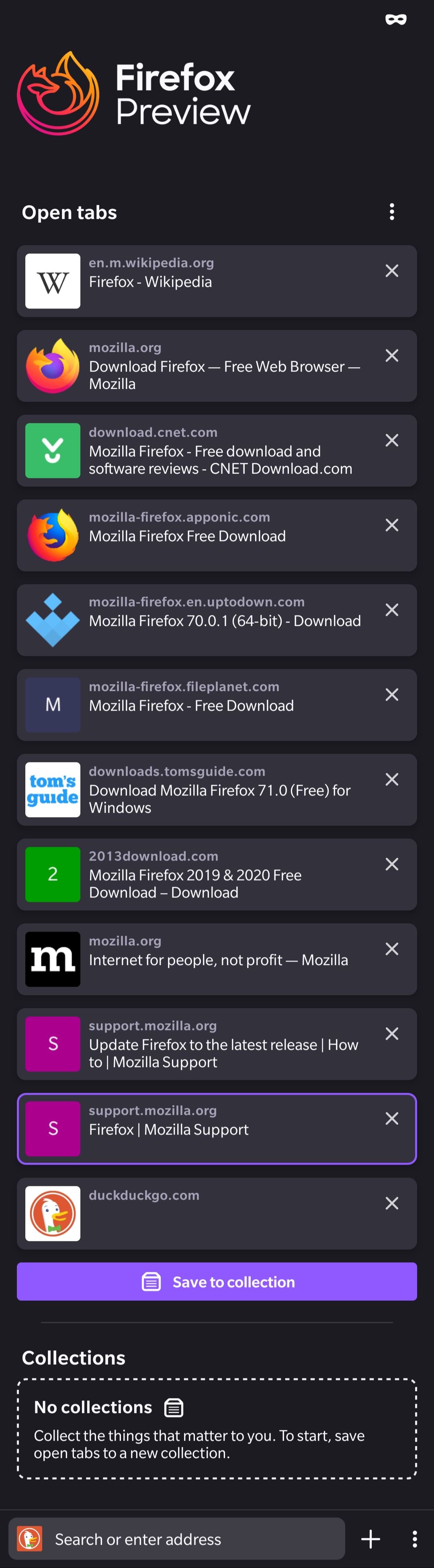Open the bottom toolbar overflow menu

pos(415,1539)
